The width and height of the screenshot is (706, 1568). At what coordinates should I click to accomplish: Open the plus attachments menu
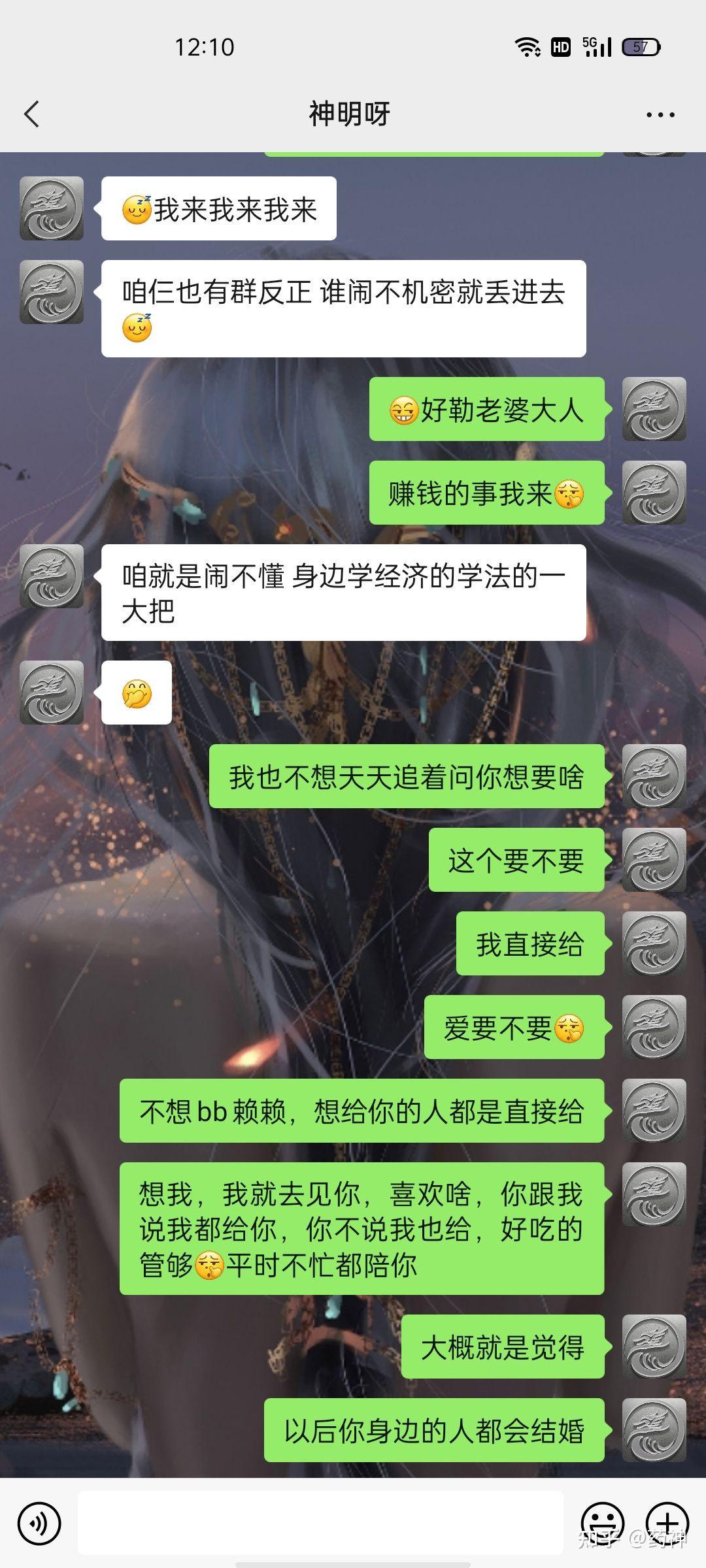coord(667,1524)
